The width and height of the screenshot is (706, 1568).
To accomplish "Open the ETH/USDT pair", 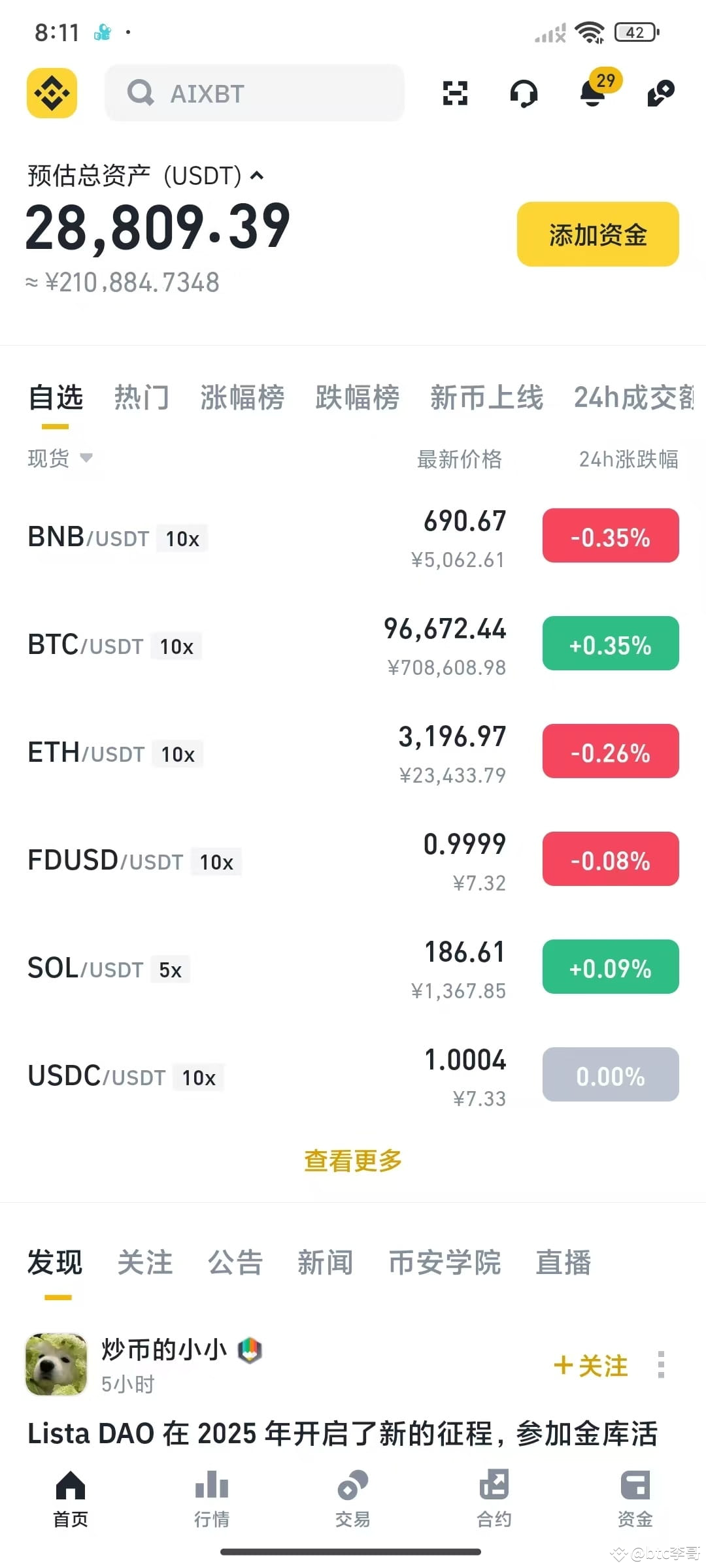I will click(353, 752).
